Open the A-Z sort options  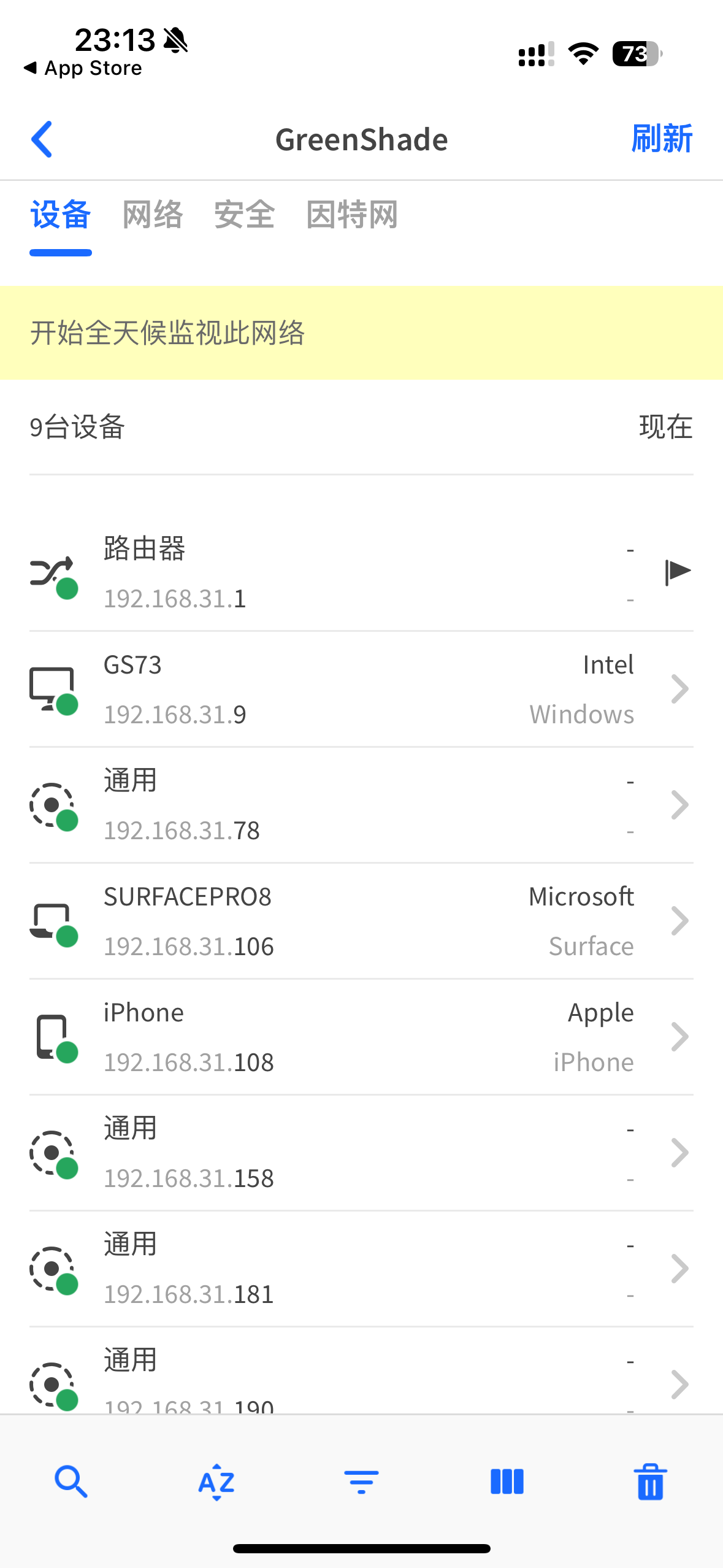pos(216,1482)
